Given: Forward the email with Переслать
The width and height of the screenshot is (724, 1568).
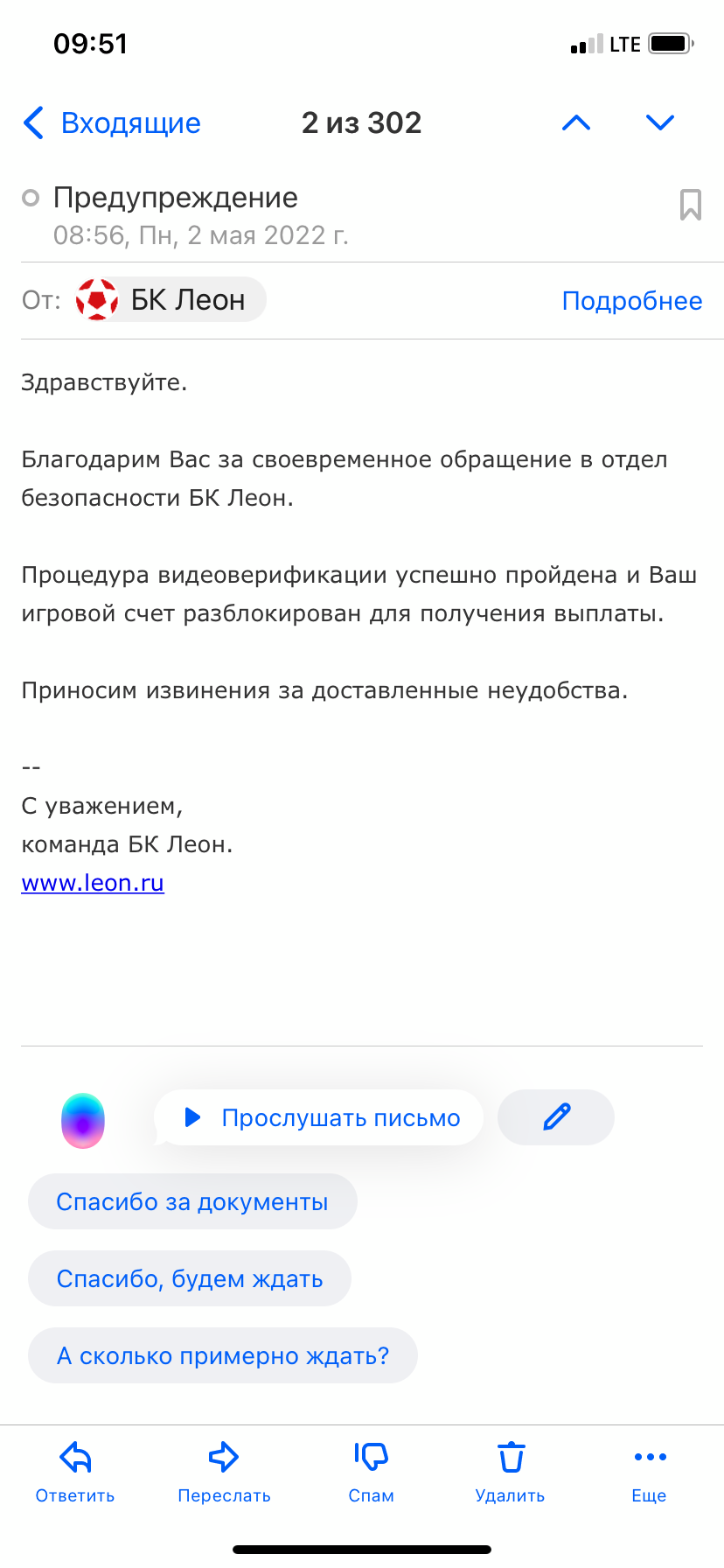Looking at the screenshot, I should [x=224, y=1473].
